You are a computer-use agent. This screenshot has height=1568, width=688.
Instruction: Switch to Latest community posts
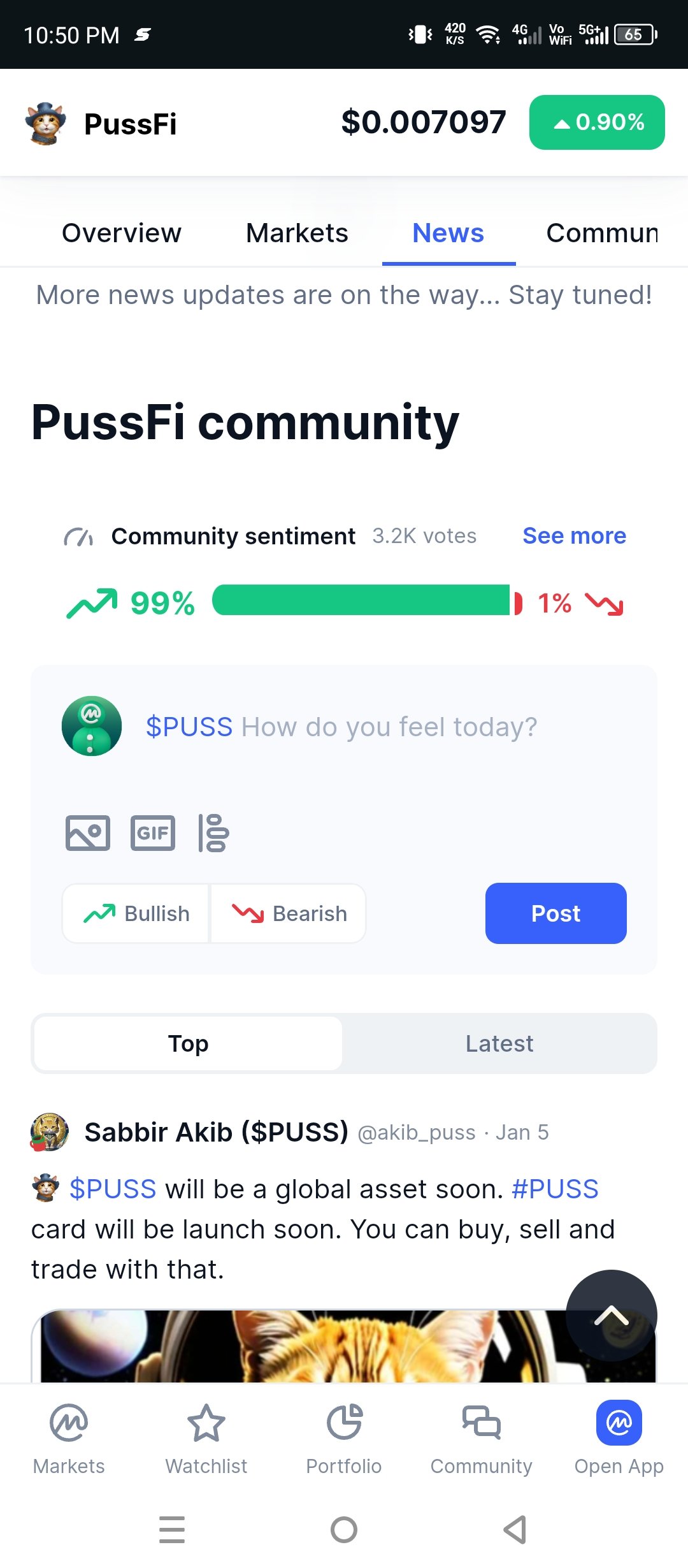click(x=499, y=1043)
